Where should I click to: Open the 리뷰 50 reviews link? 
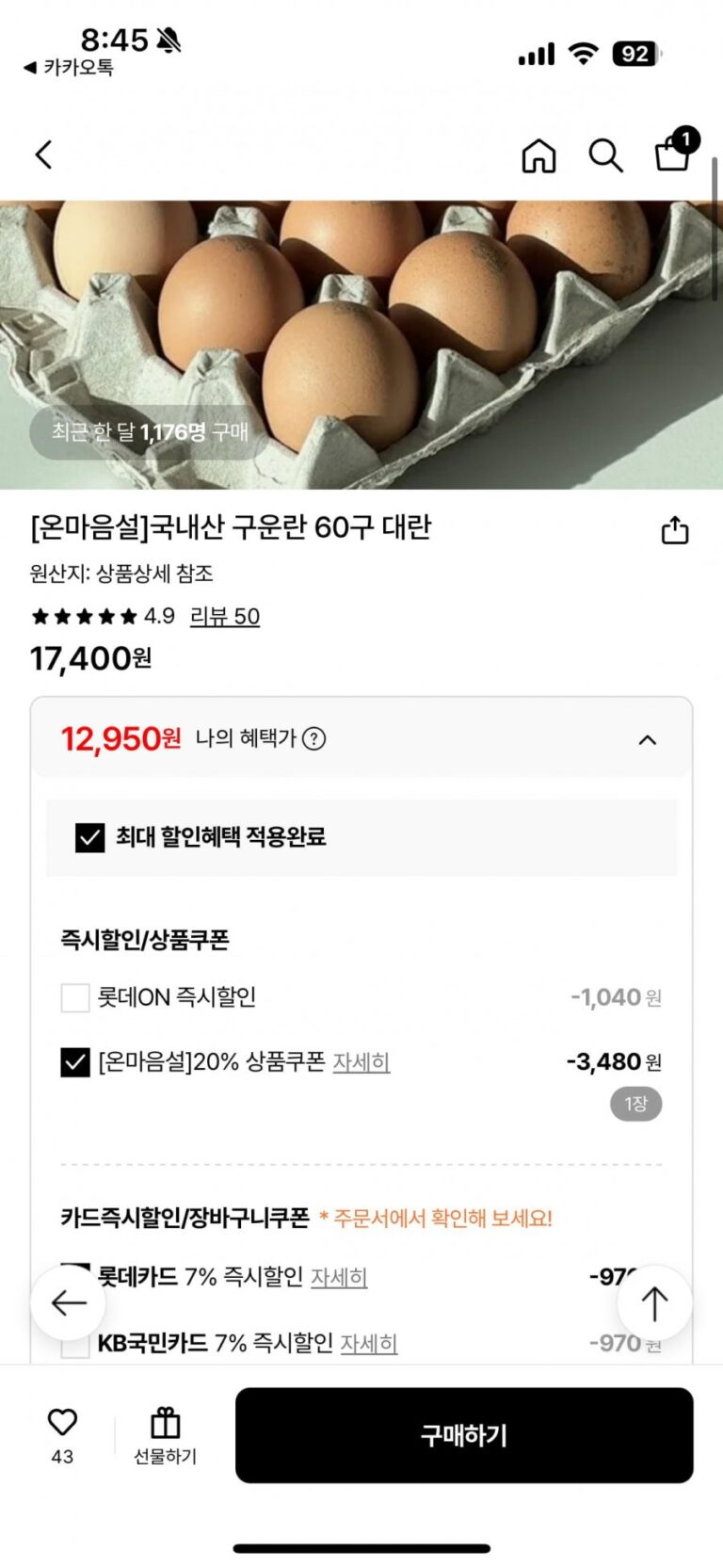[x=225, y=617]
